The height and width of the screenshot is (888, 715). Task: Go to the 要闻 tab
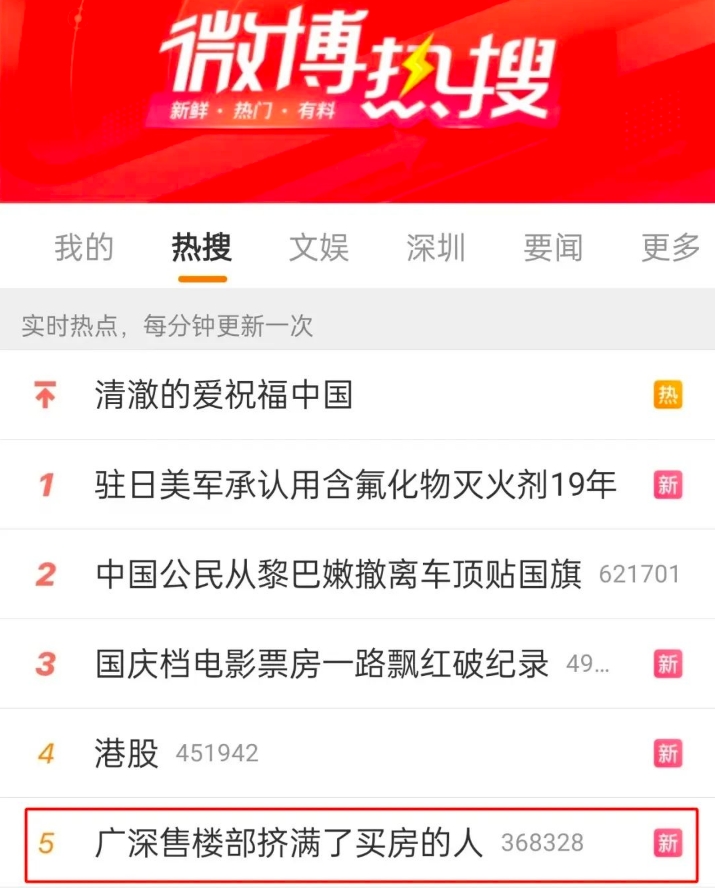(x=553, y=248)
